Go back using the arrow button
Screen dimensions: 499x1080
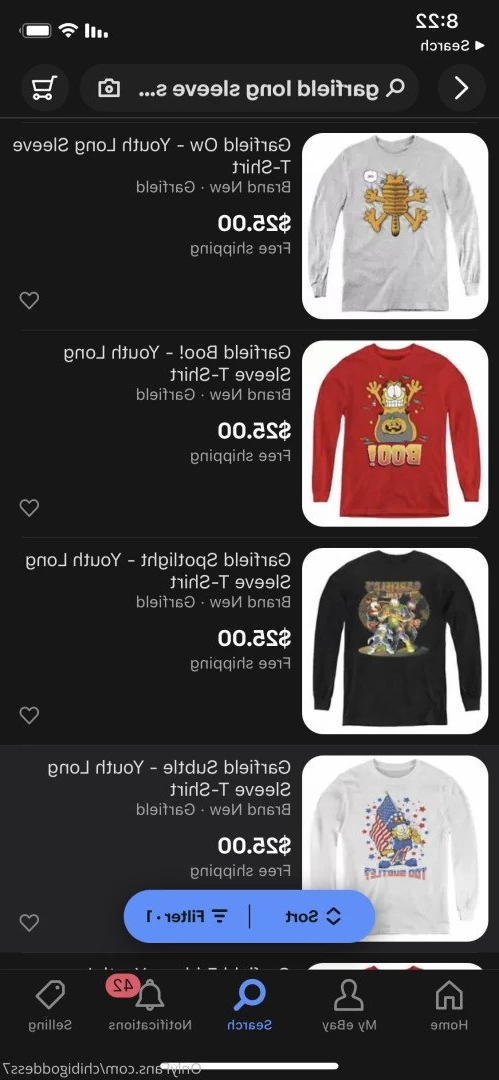(462, 88)
